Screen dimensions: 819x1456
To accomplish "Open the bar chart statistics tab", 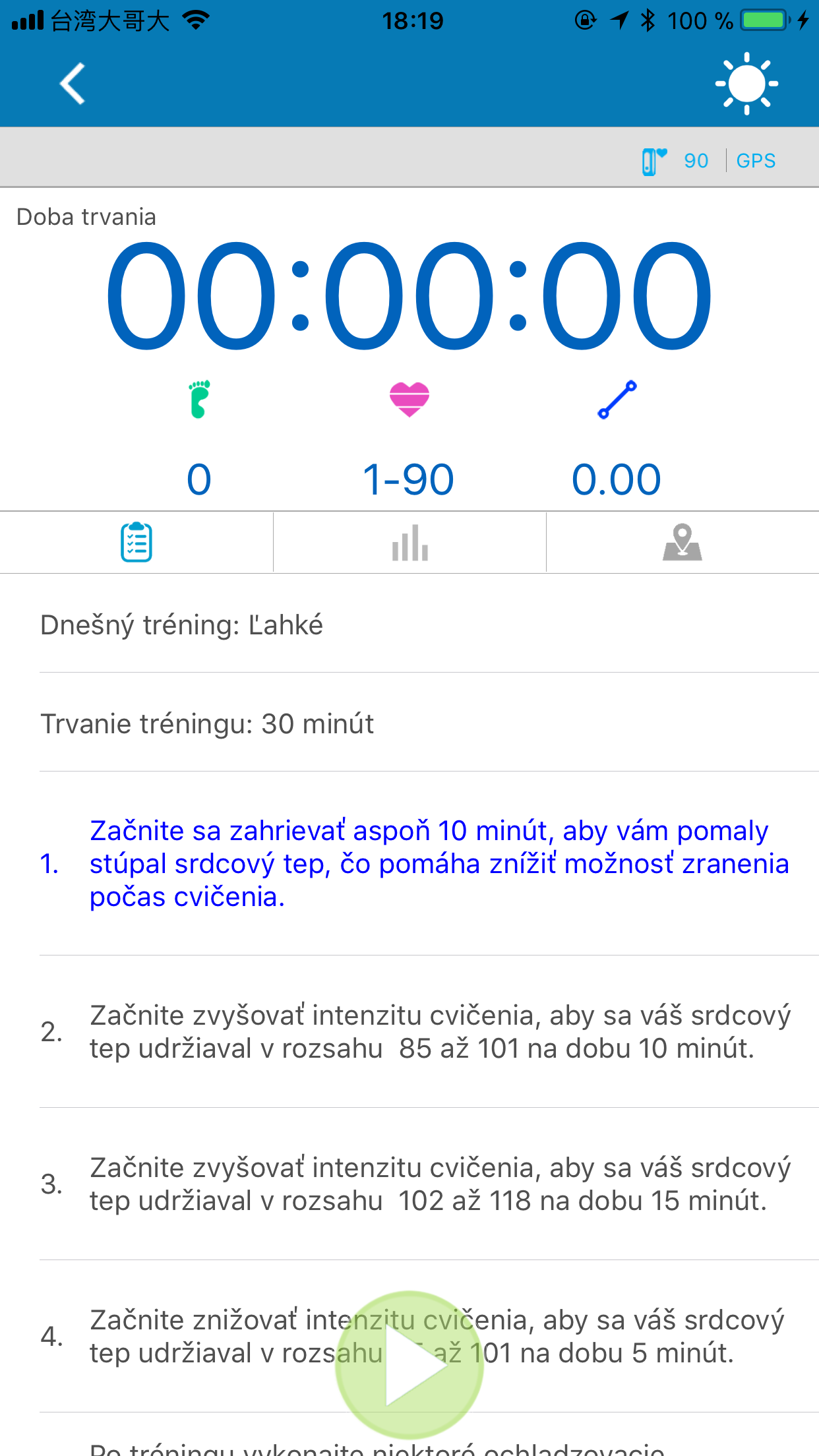I will coord(409,542).
